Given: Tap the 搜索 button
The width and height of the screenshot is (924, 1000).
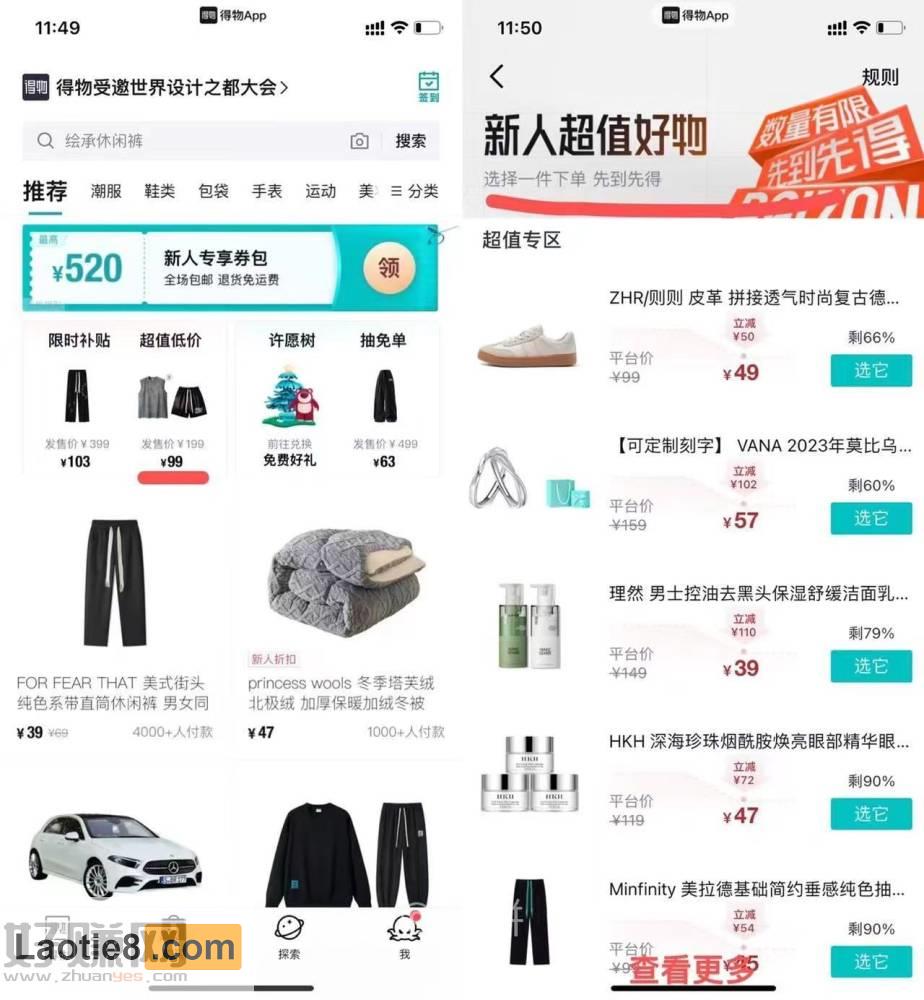Looking at the screenshot, I should pos(410,141).
